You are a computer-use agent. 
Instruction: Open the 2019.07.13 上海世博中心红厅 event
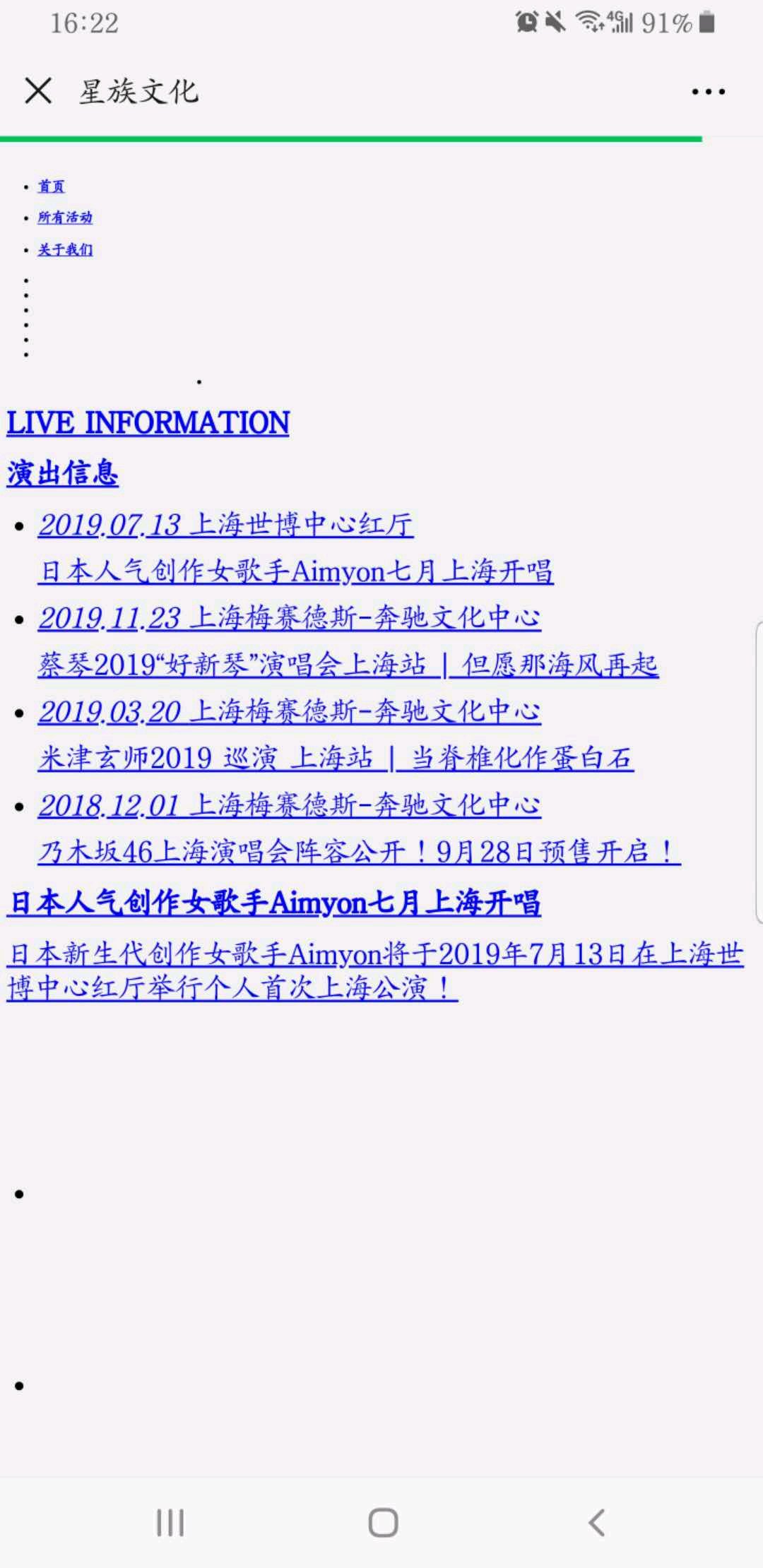[x=295, y=548]
